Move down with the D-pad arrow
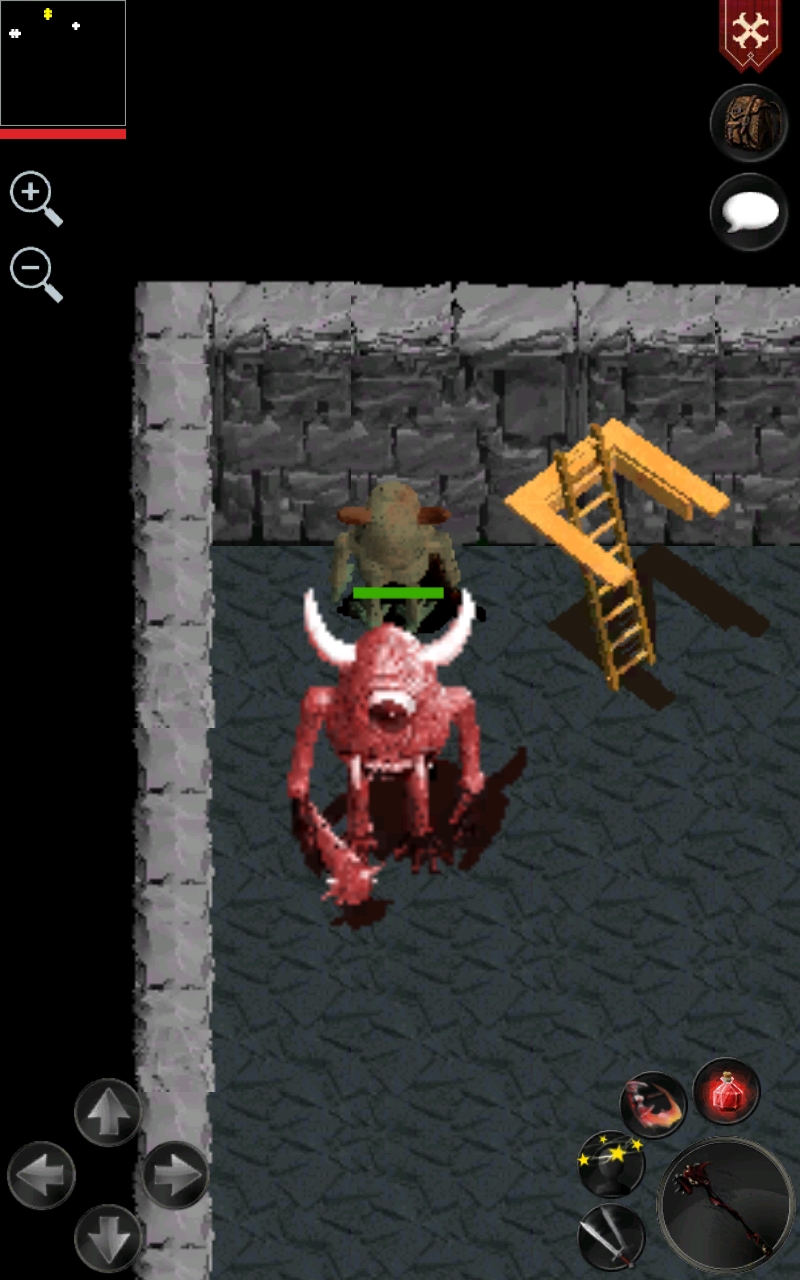This screenshot has width=800, height=1280. pos(108,1238)
